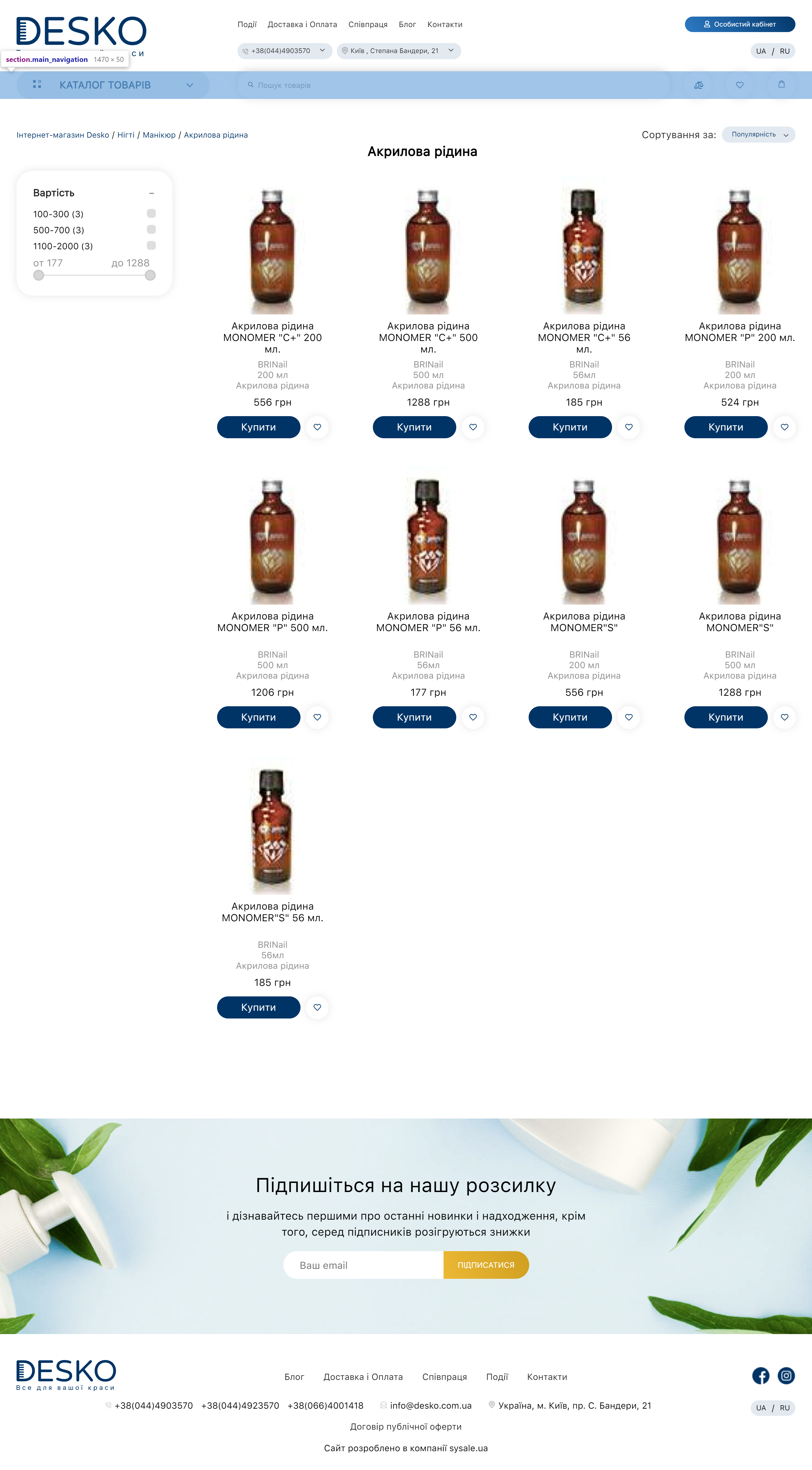Open the КАТАЛОГ ТОВАРІВ dropdown
812x1470 pixels.
(113, 85)
